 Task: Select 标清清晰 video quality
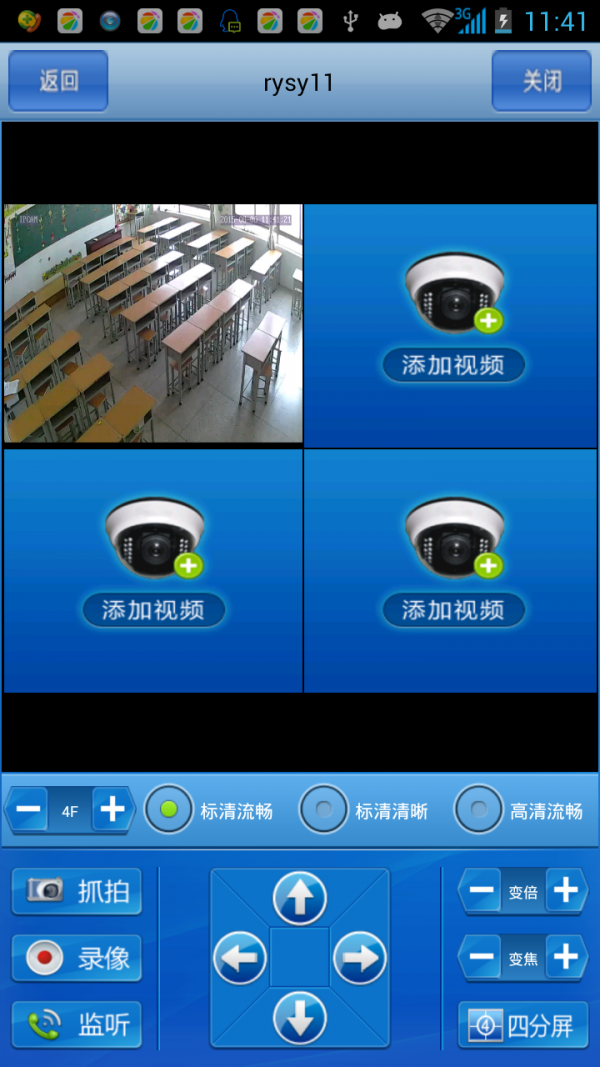coord(324,810)
